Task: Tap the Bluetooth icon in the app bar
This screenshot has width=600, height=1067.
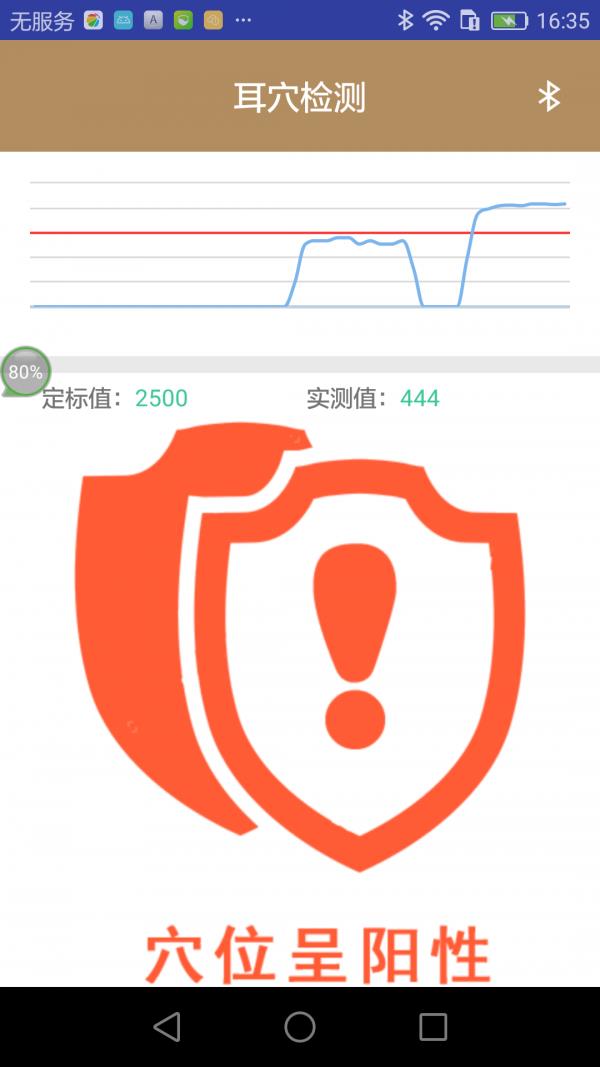Action: click(548, 97)
